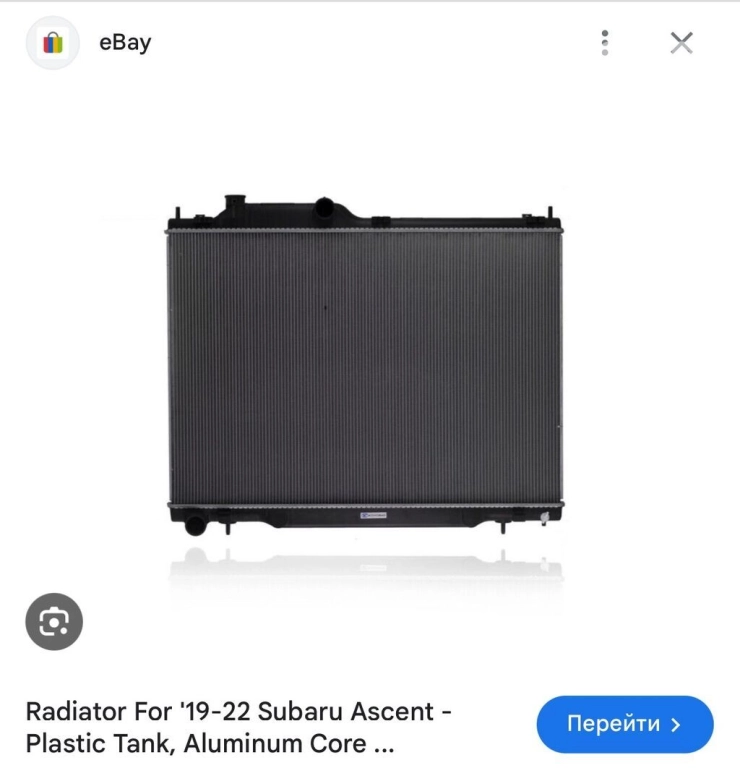Open the eBay source site

click(x=124, y=43)
